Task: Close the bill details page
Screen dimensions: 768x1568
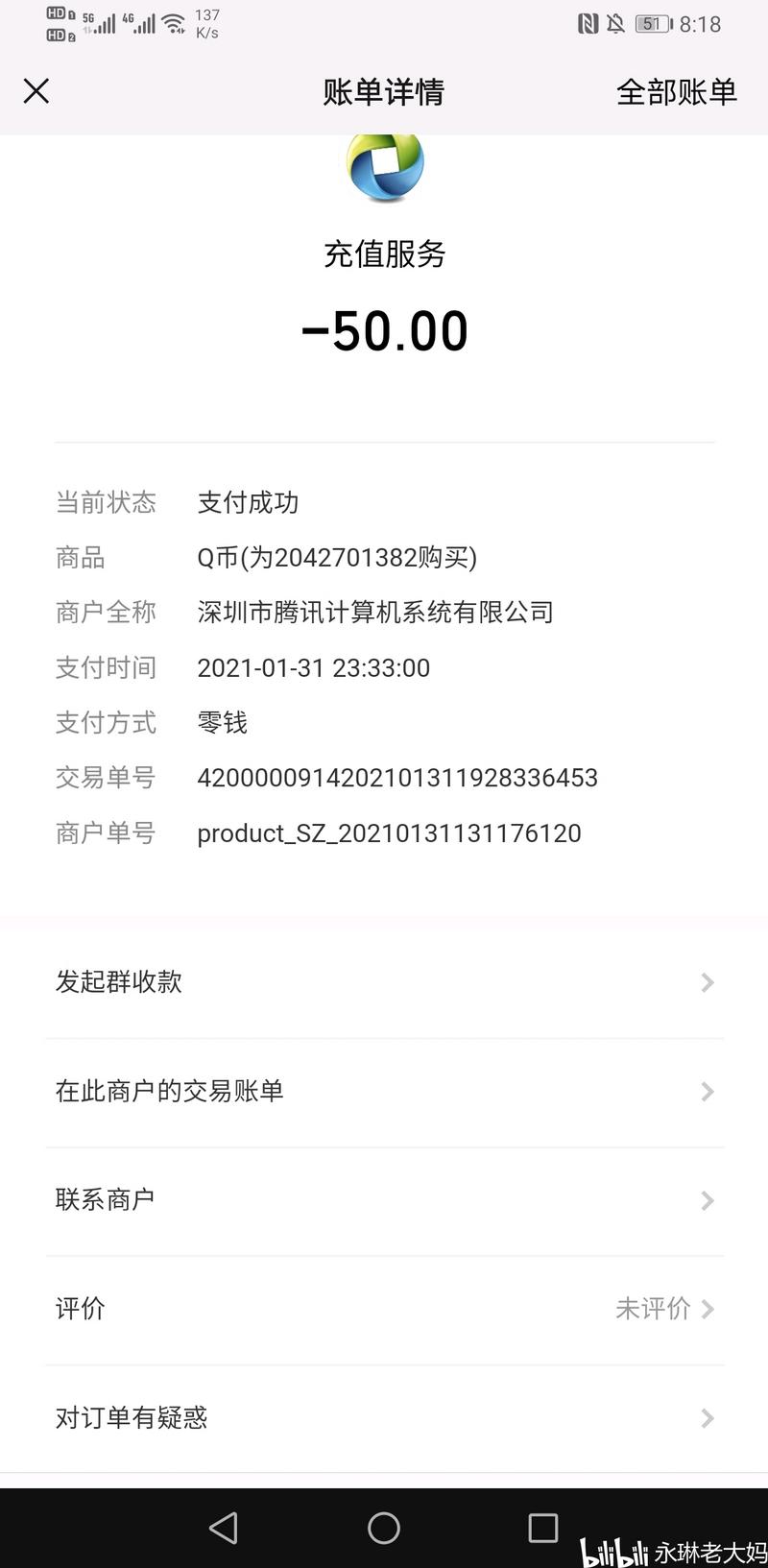Action: 36,91
